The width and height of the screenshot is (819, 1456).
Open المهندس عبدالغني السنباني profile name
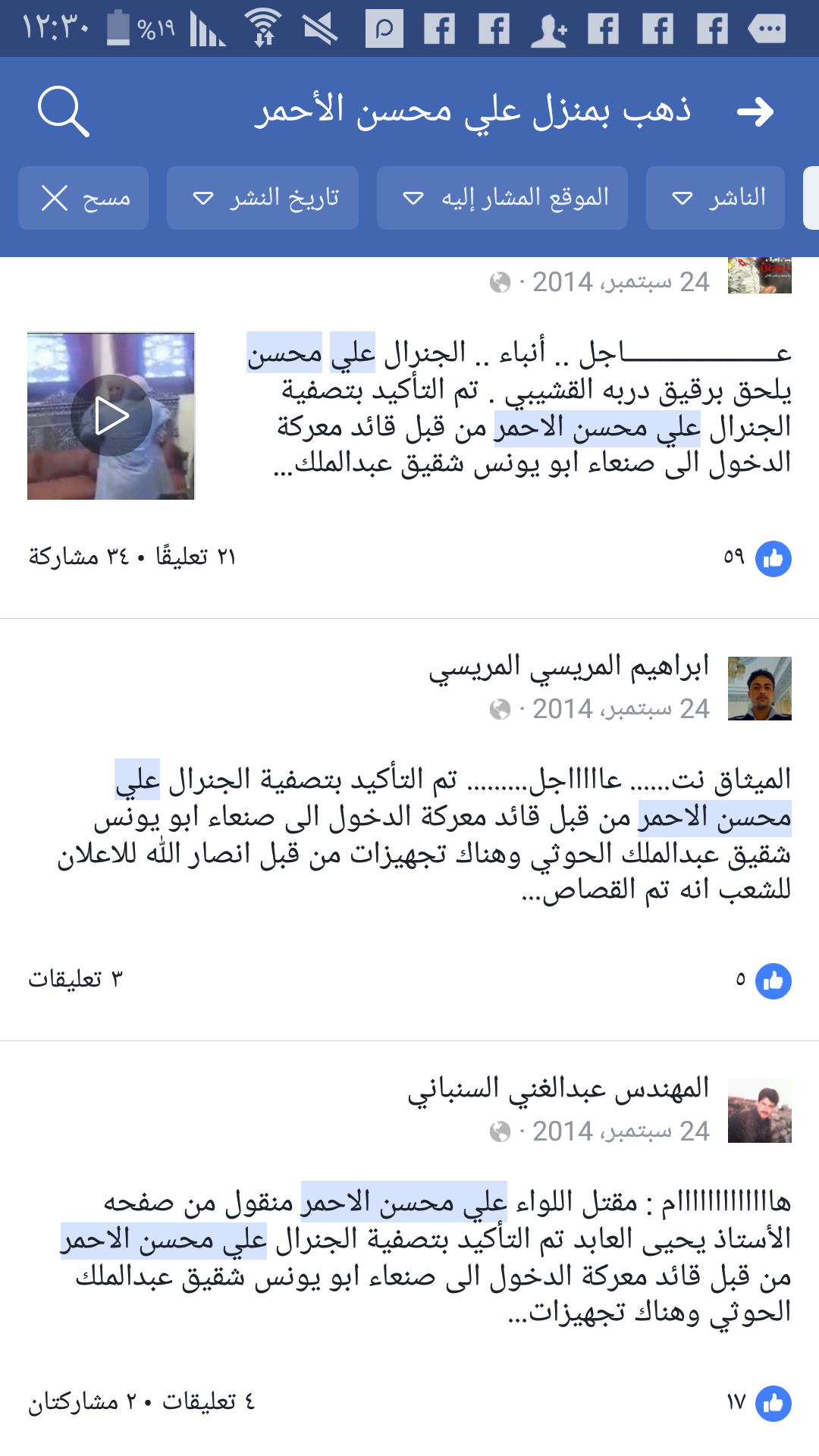coord(558,1089)
